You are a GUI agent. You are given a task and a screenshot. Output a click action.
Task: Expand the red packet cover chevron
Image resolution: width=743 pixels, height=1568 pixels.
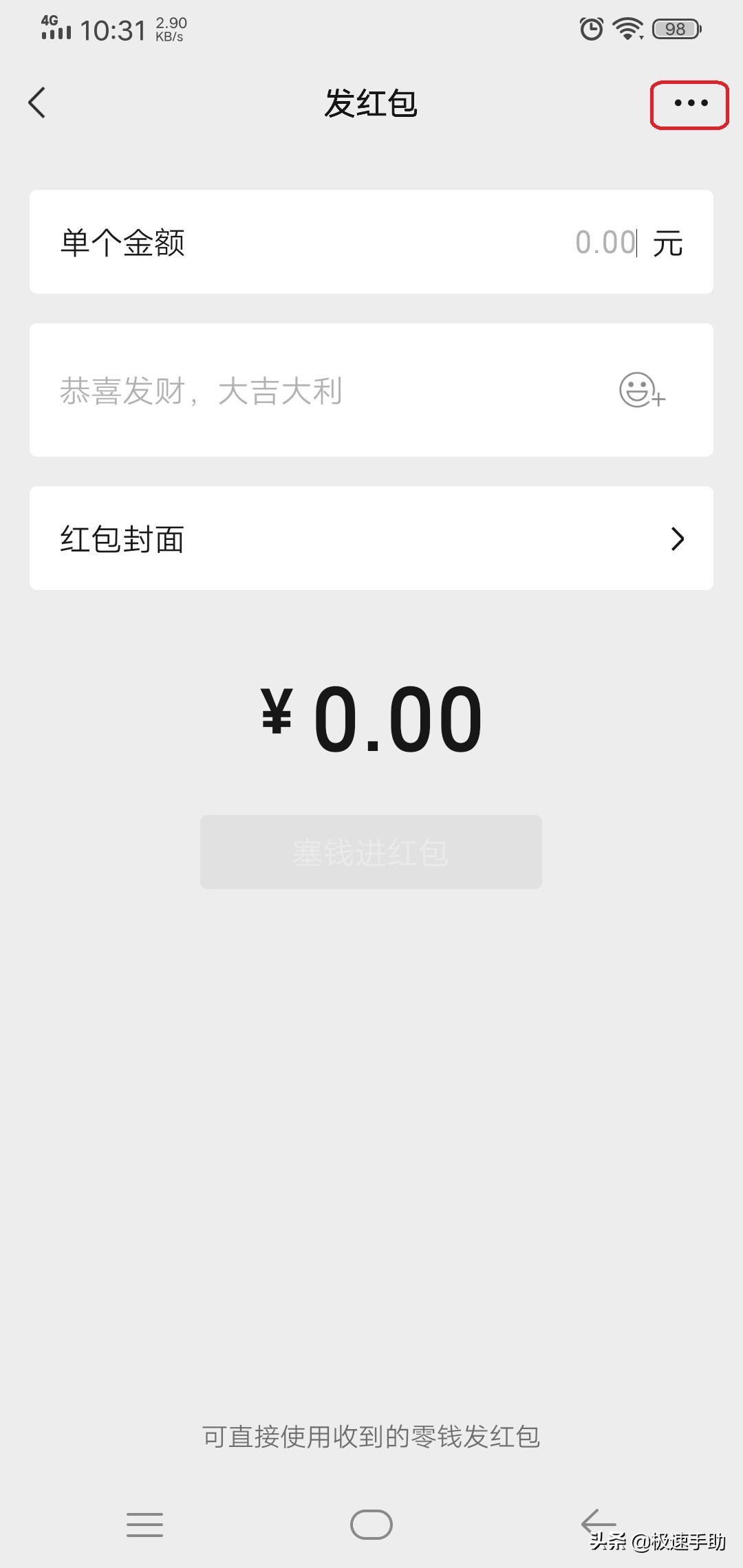click(x=678, y=538)
